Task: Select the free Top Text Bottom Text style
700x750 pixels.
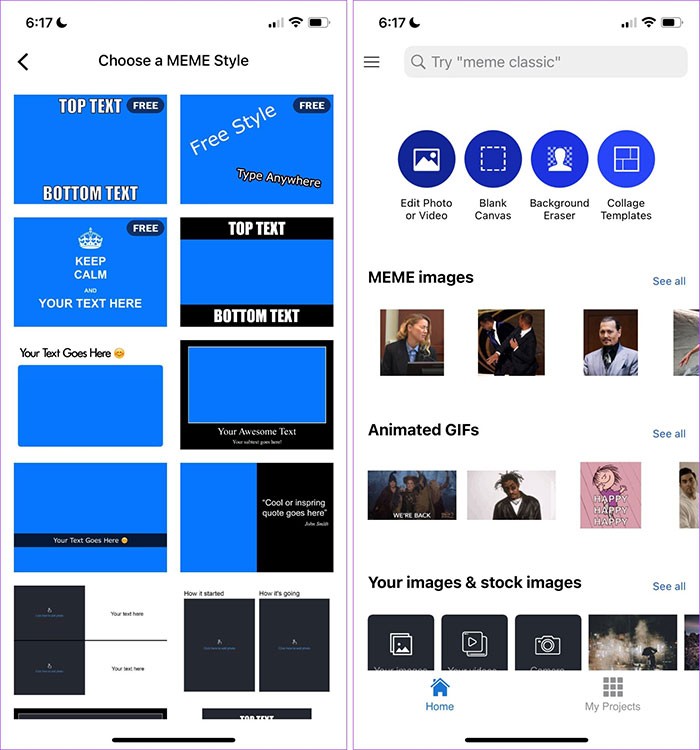Action: (x=90, y=150)
